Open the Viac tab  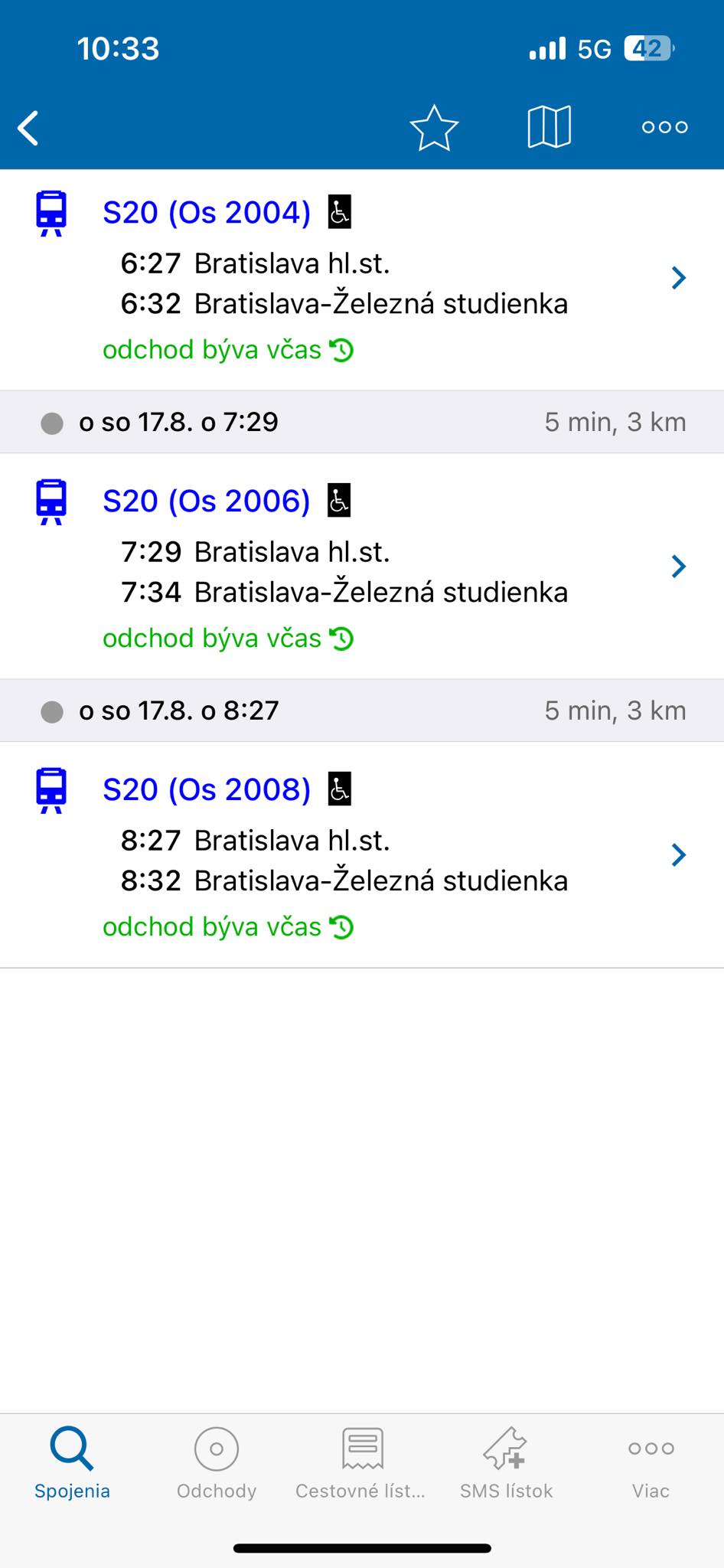pyautogui.click(x=651, y=1463)
